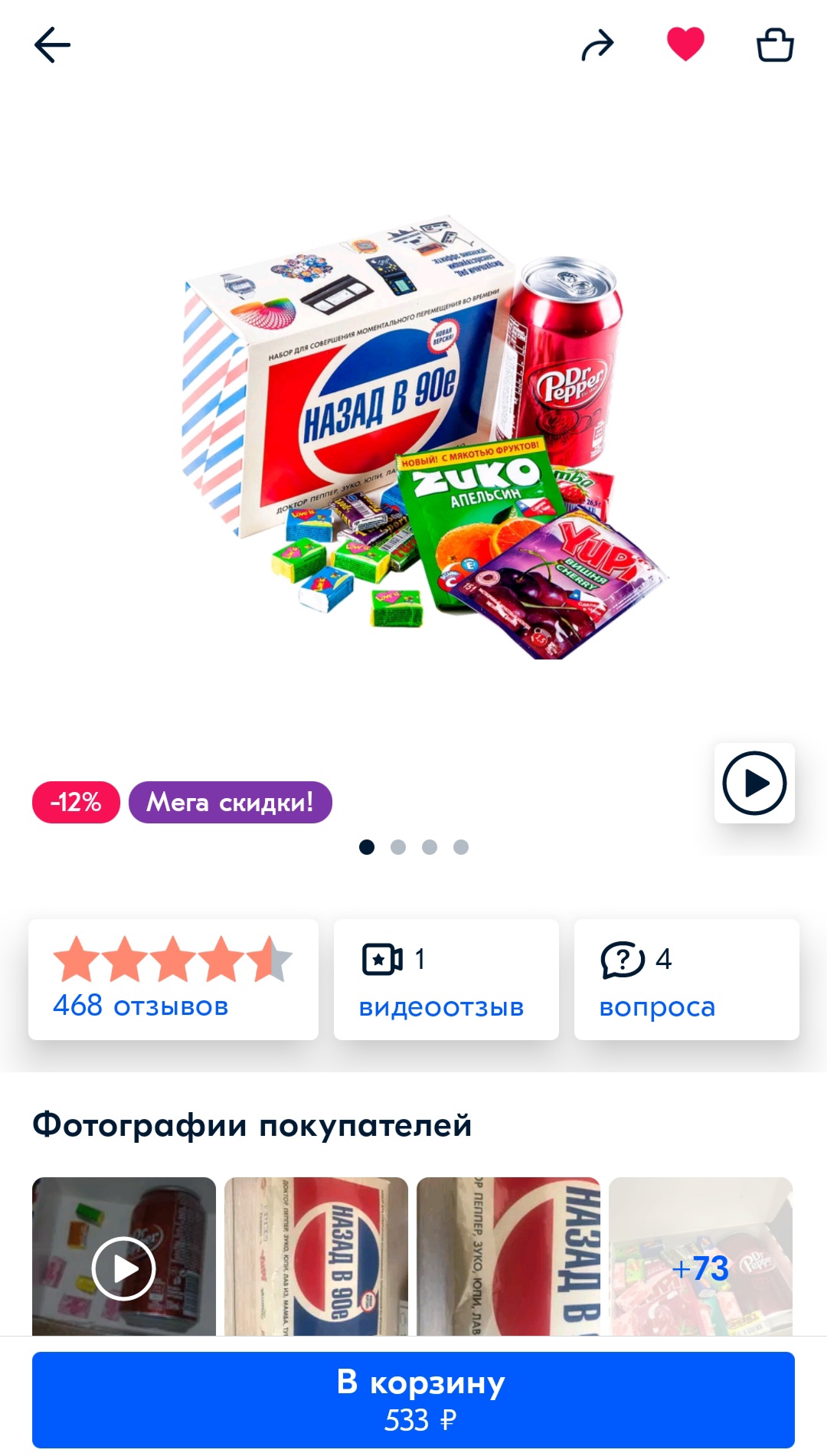Open the 468 отзывов reviews card
The height and width of the screenshot is (1456, 827).
[x=173, y=980]
